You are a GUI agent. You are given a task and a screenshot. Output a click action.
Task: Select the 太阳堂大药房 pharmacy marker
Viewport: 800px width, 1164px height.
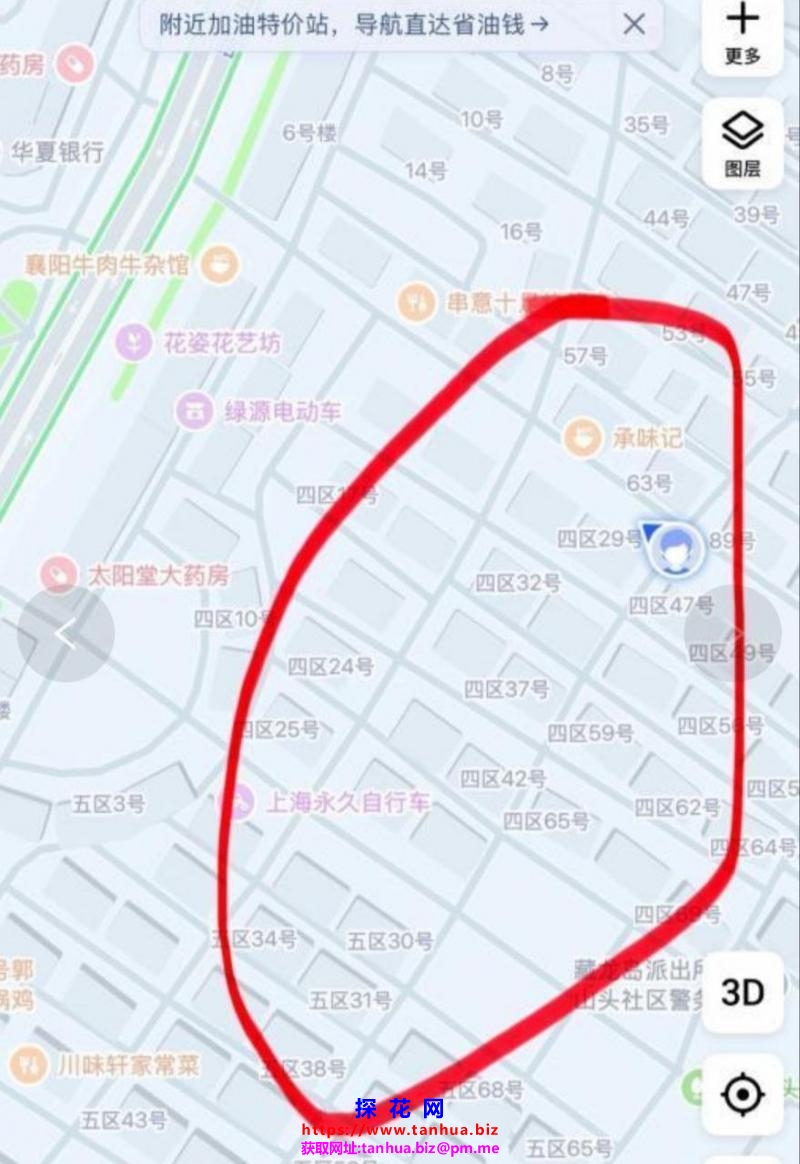tap(59, 575)
